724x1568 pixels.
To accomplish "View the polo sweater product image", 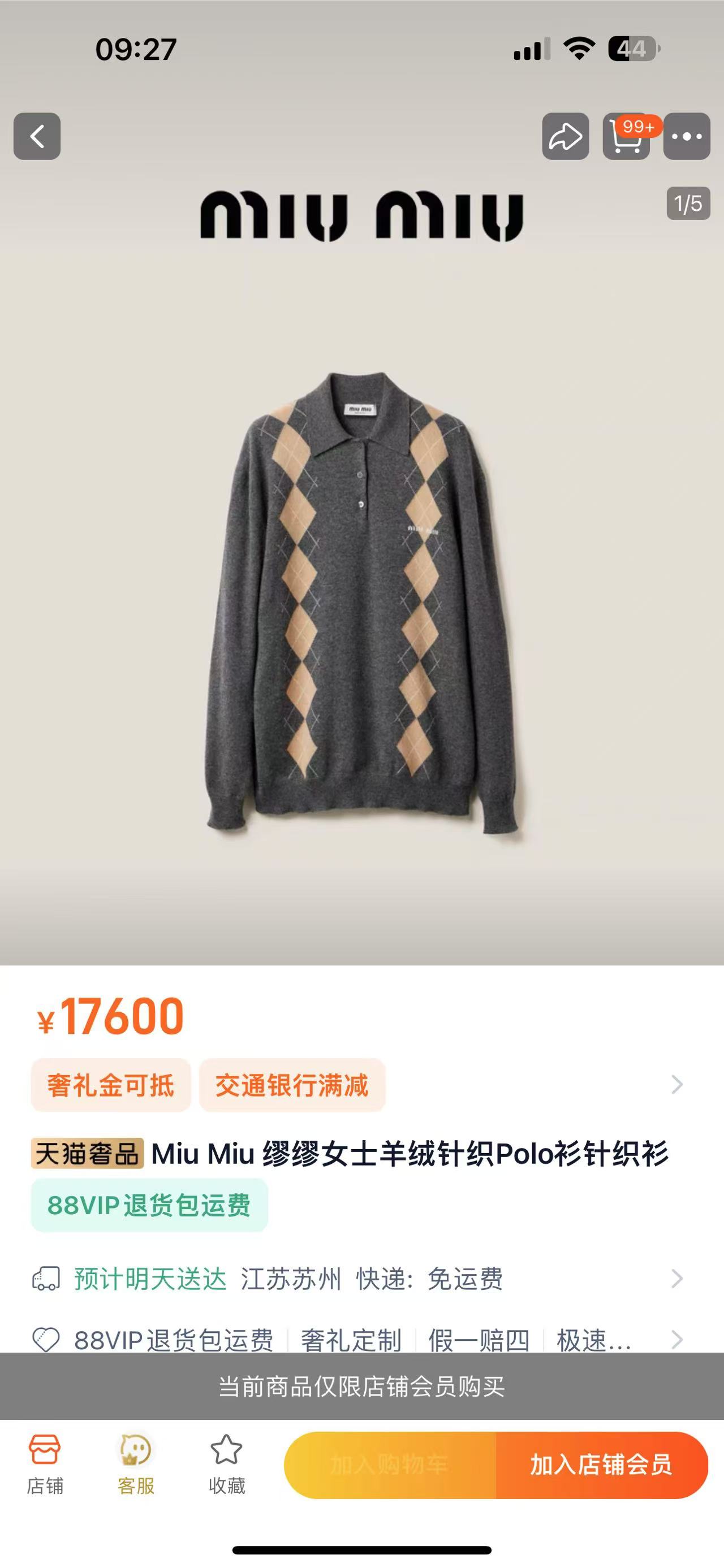I will 361,603.
